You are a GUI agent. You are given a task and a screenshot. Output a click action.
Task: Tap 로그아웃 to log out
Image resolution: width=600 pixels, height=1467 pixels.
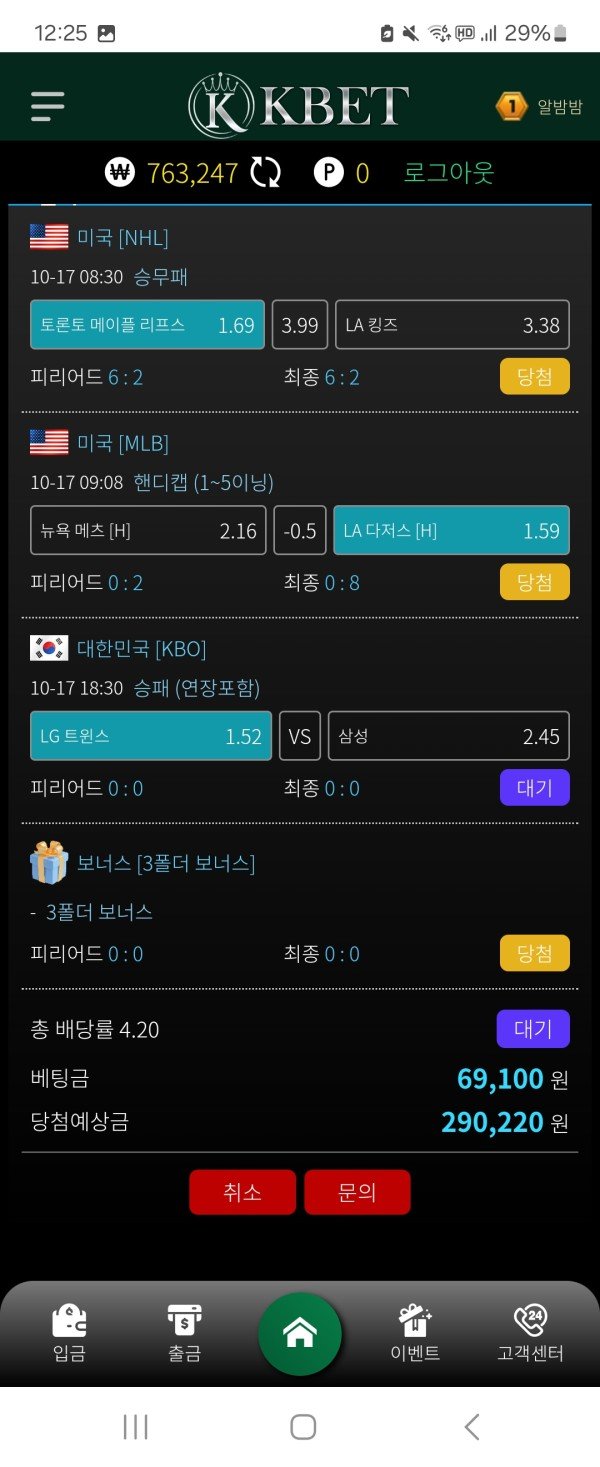449,173
